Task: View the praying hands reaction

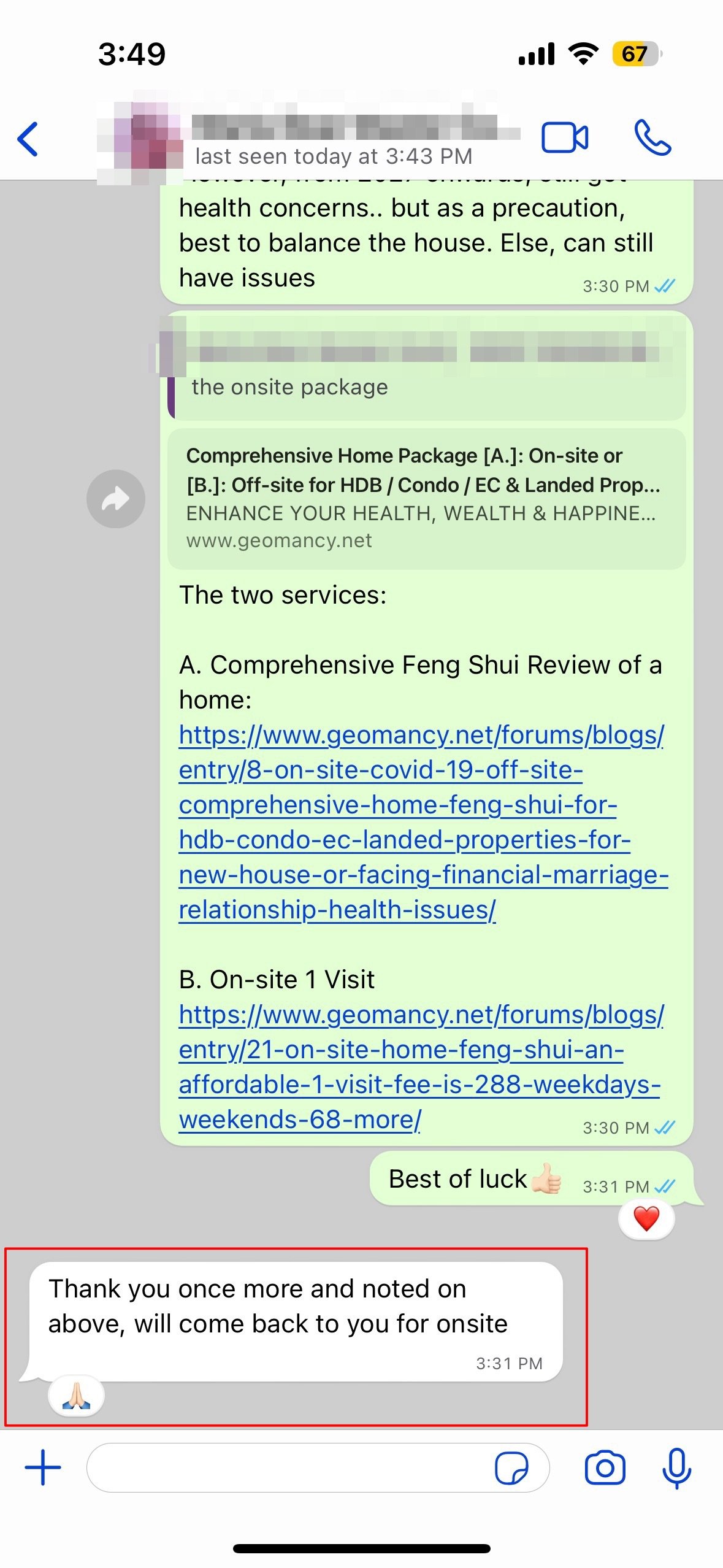Action: 76,1395
